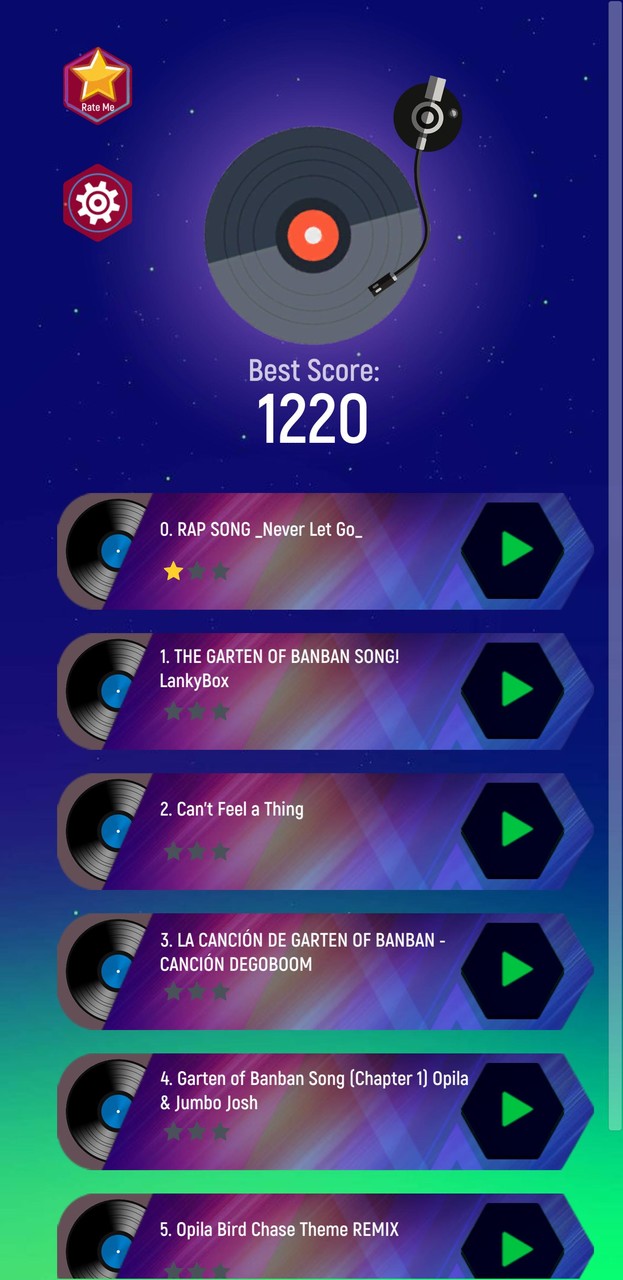Play Opila Bird Chase Theme REMIX

(x=515, y=1245)
